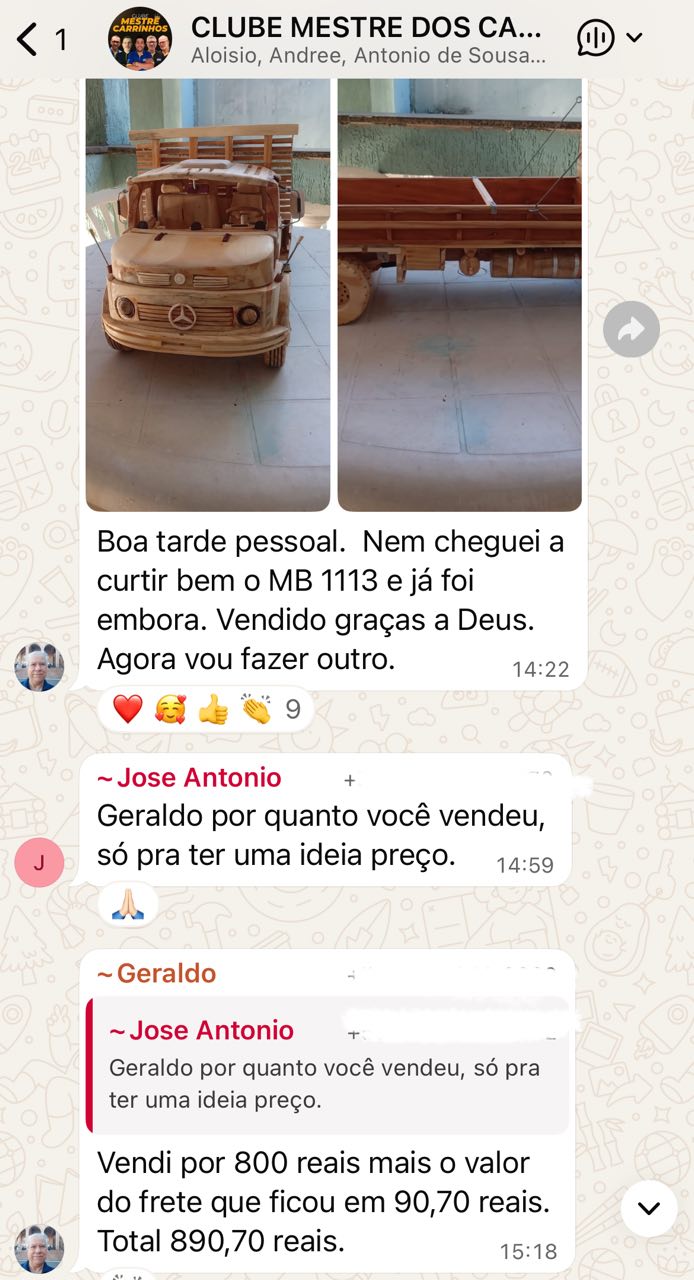694x1280 pixels.
Task: Jump to Jose Antonio's quoted message
Action: [x=330, y=1065]
